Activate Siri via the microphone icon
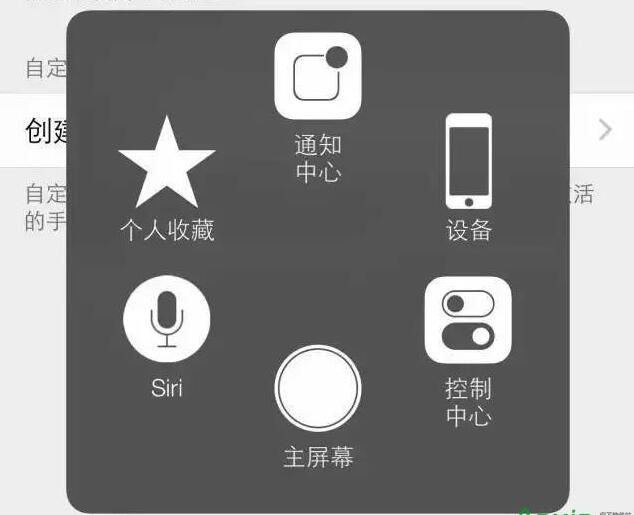Screen dimensions: 634x515 pyautogui.click(x=167, y=319)
